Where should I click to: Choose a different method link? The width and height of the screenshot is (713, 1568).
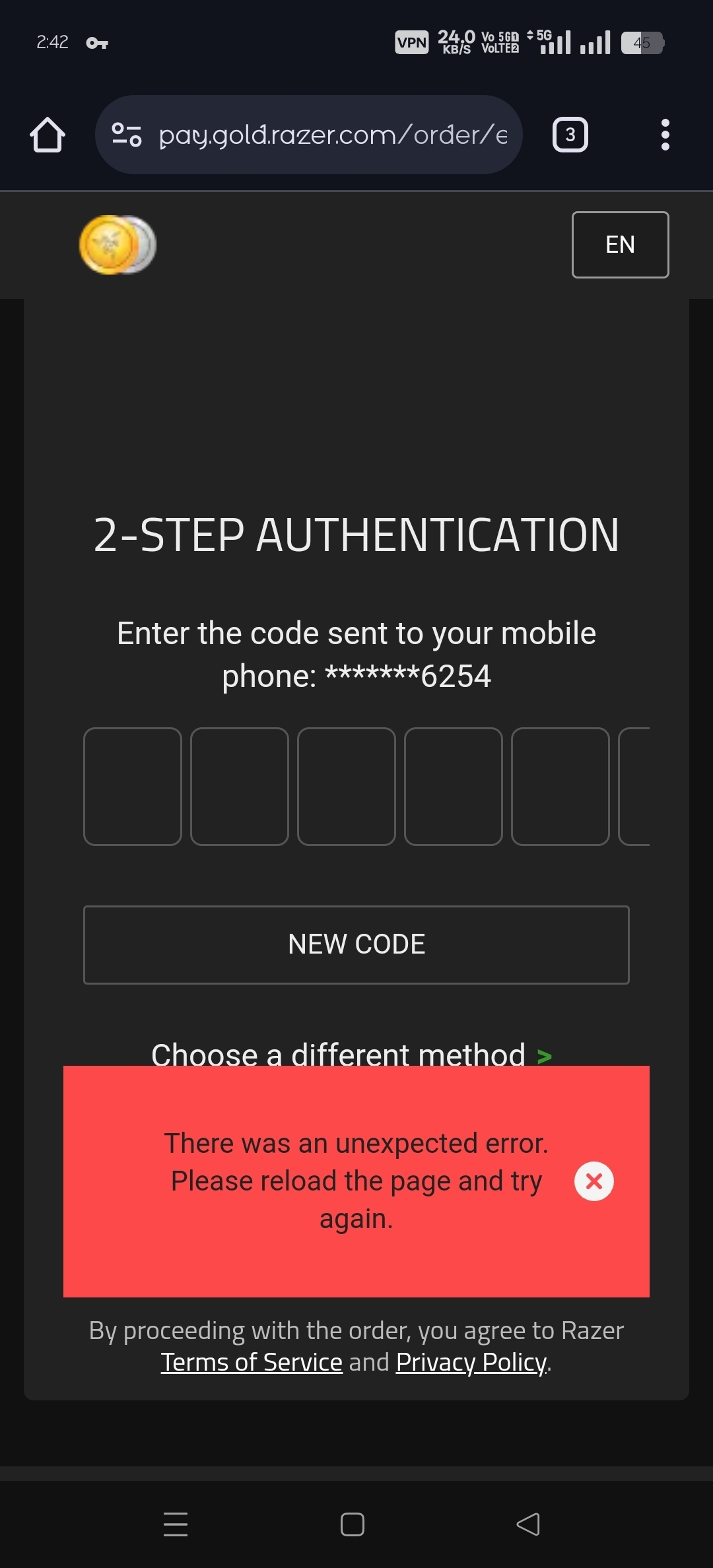click(x=351, y=1053)
